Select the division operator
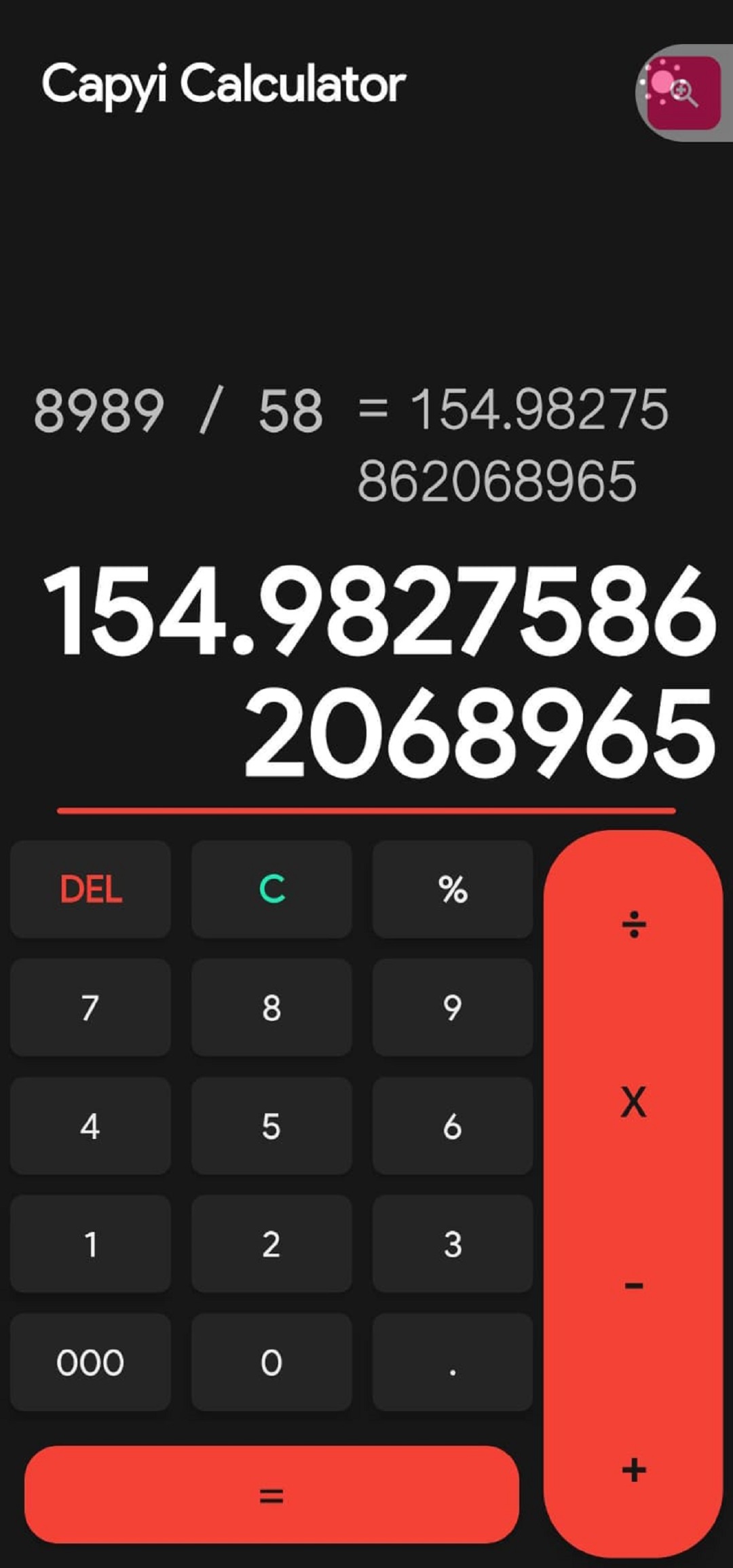733x1568 pixels. point(633,925)
